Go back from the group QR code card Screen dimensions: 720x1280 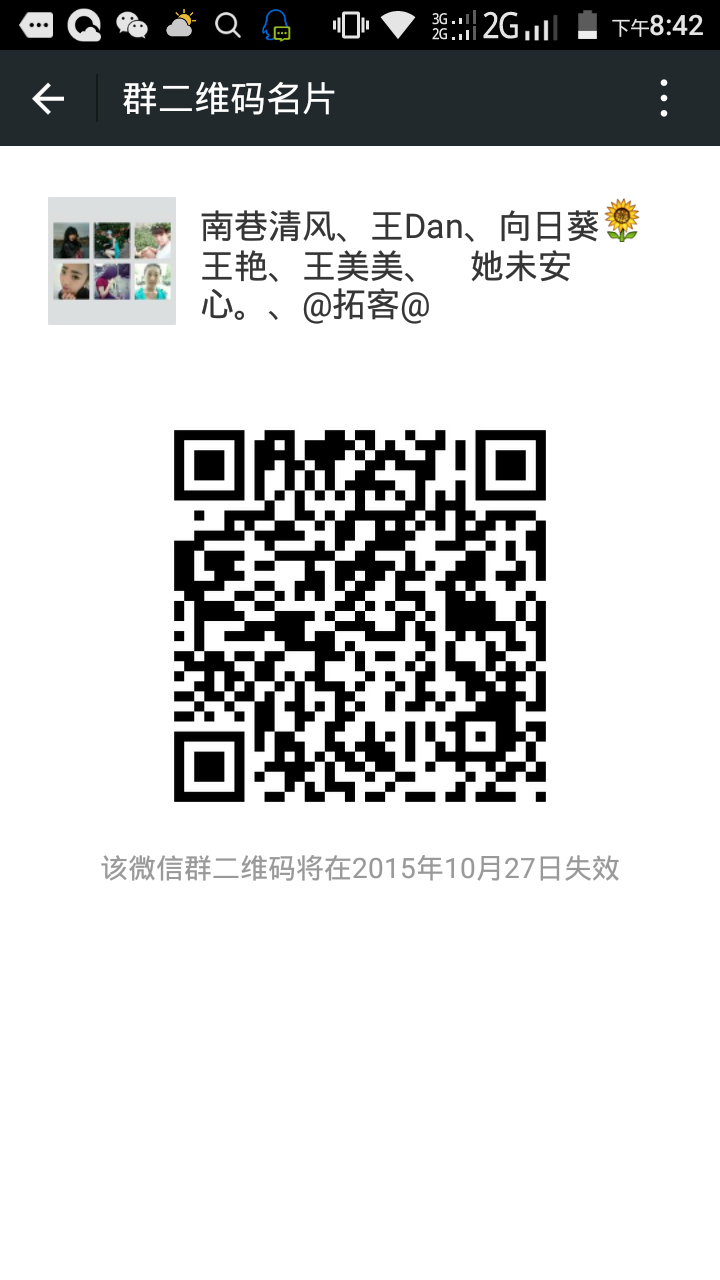pyautogui.click(x=48, y=98)
